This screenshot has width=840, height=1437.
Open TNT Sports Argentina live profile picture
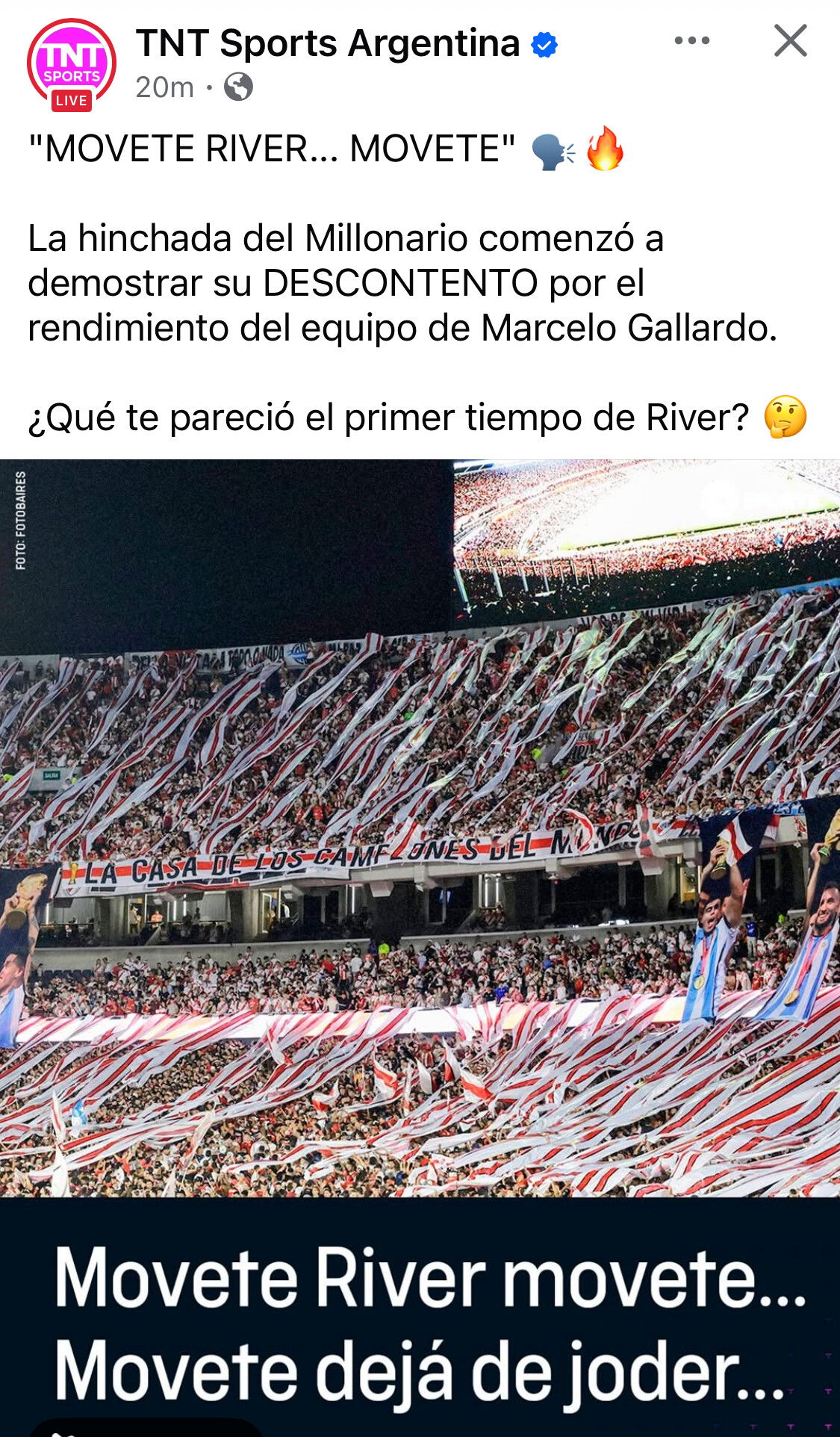(72, 64)
